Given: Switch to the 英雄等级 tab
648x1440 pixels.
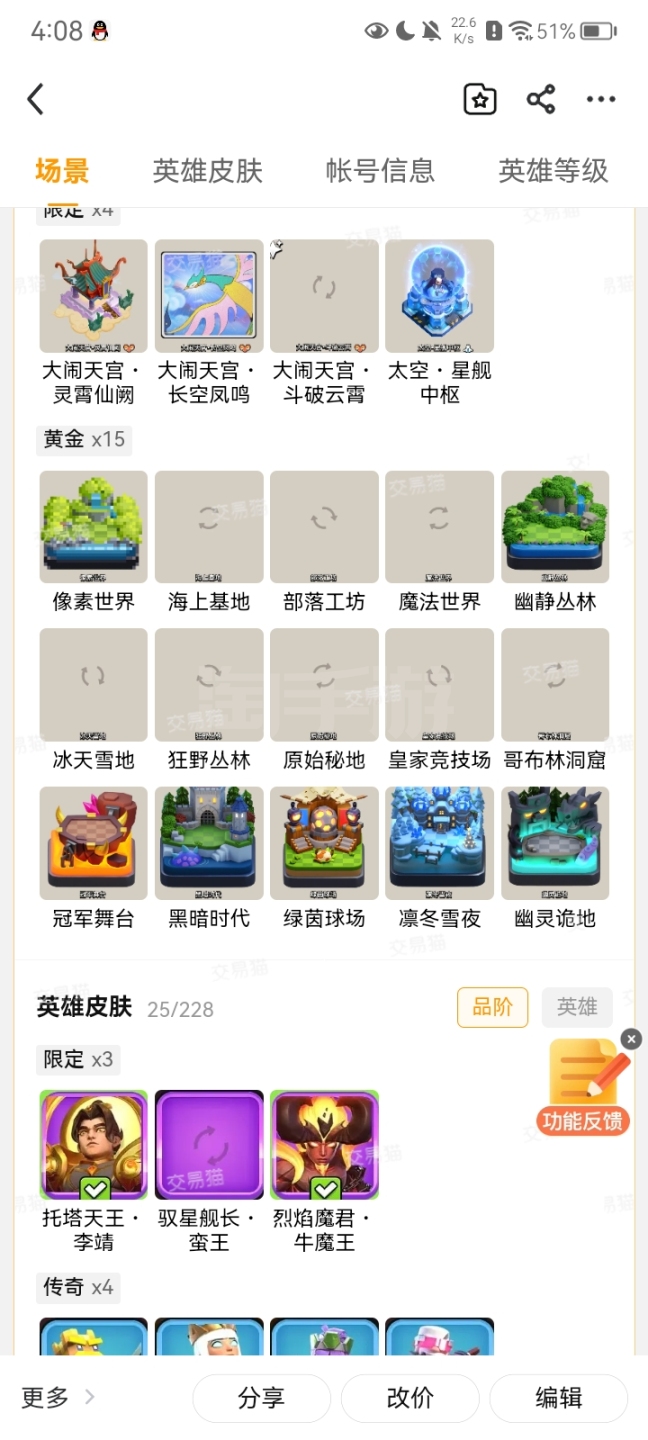Looking at the screenshot, I should 553,171.
